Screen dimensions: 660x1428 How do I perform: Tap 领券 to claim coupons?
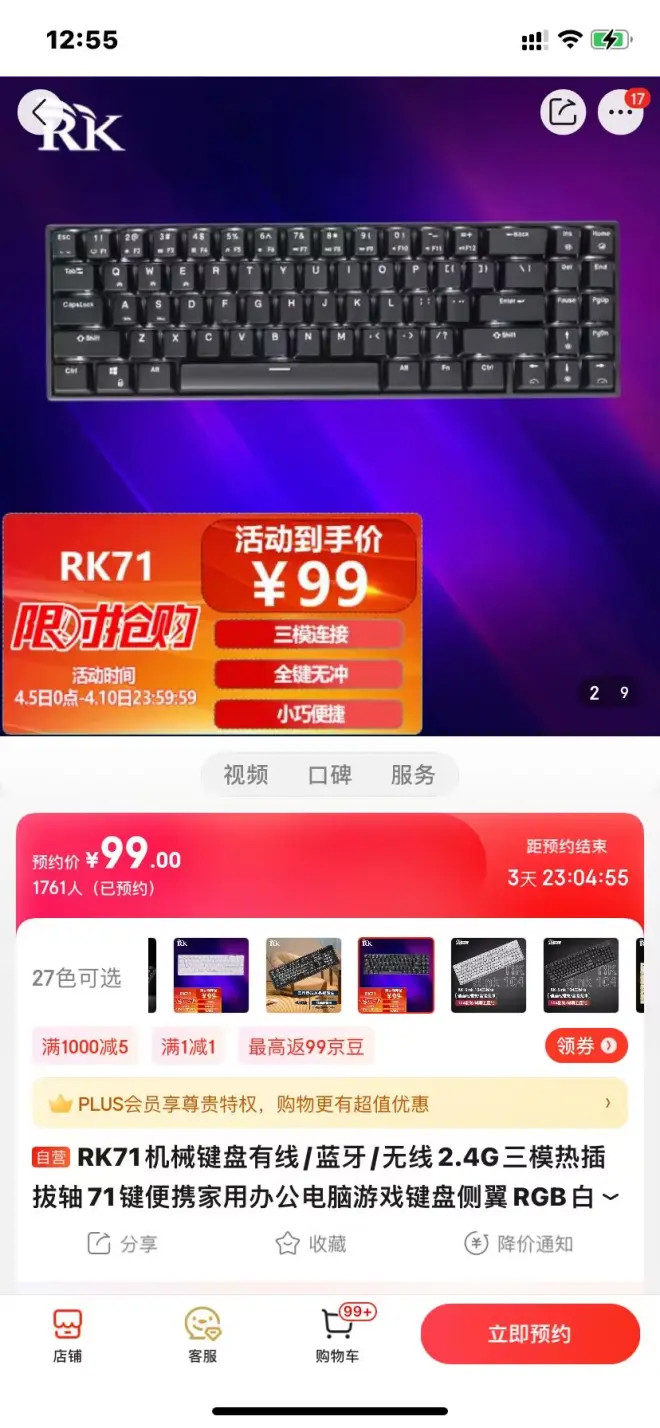[x=586, y=1046]
